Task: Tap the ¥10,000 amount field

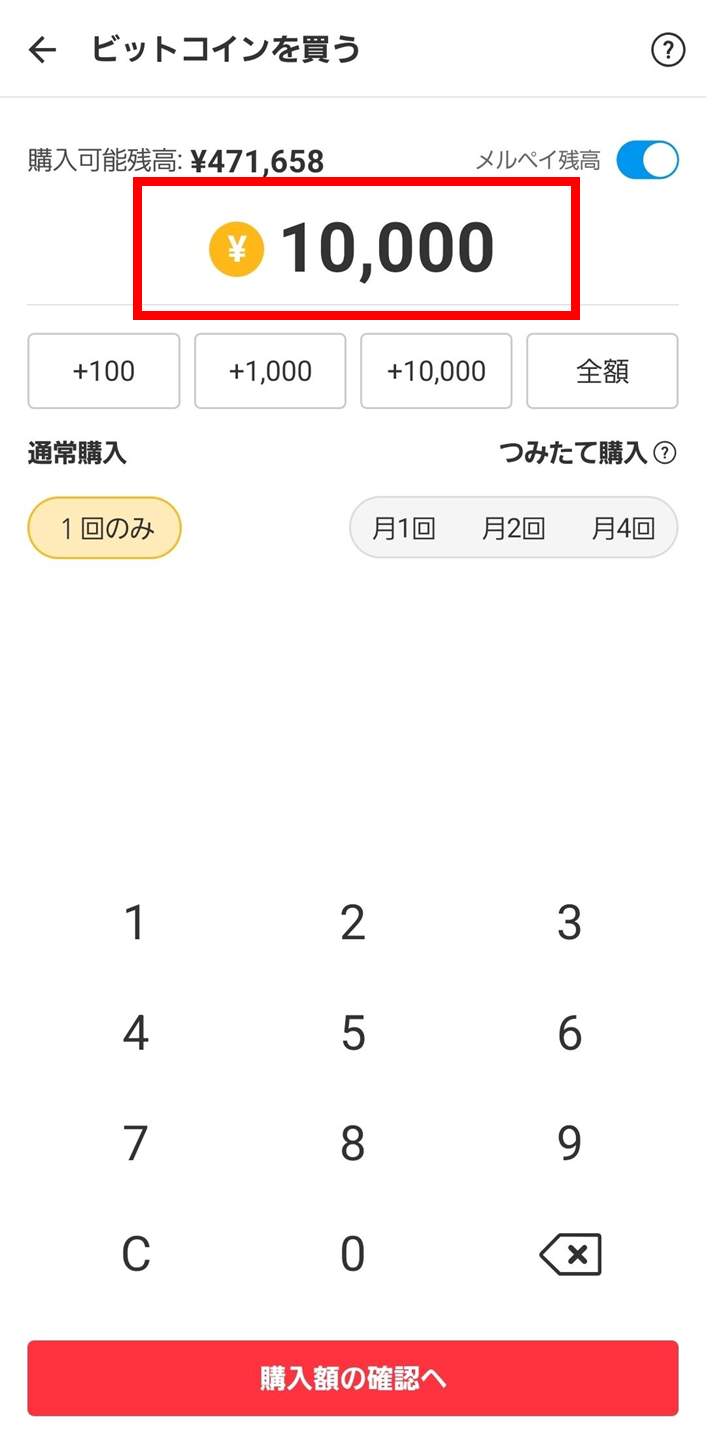Action: click(x=355, y=249)
